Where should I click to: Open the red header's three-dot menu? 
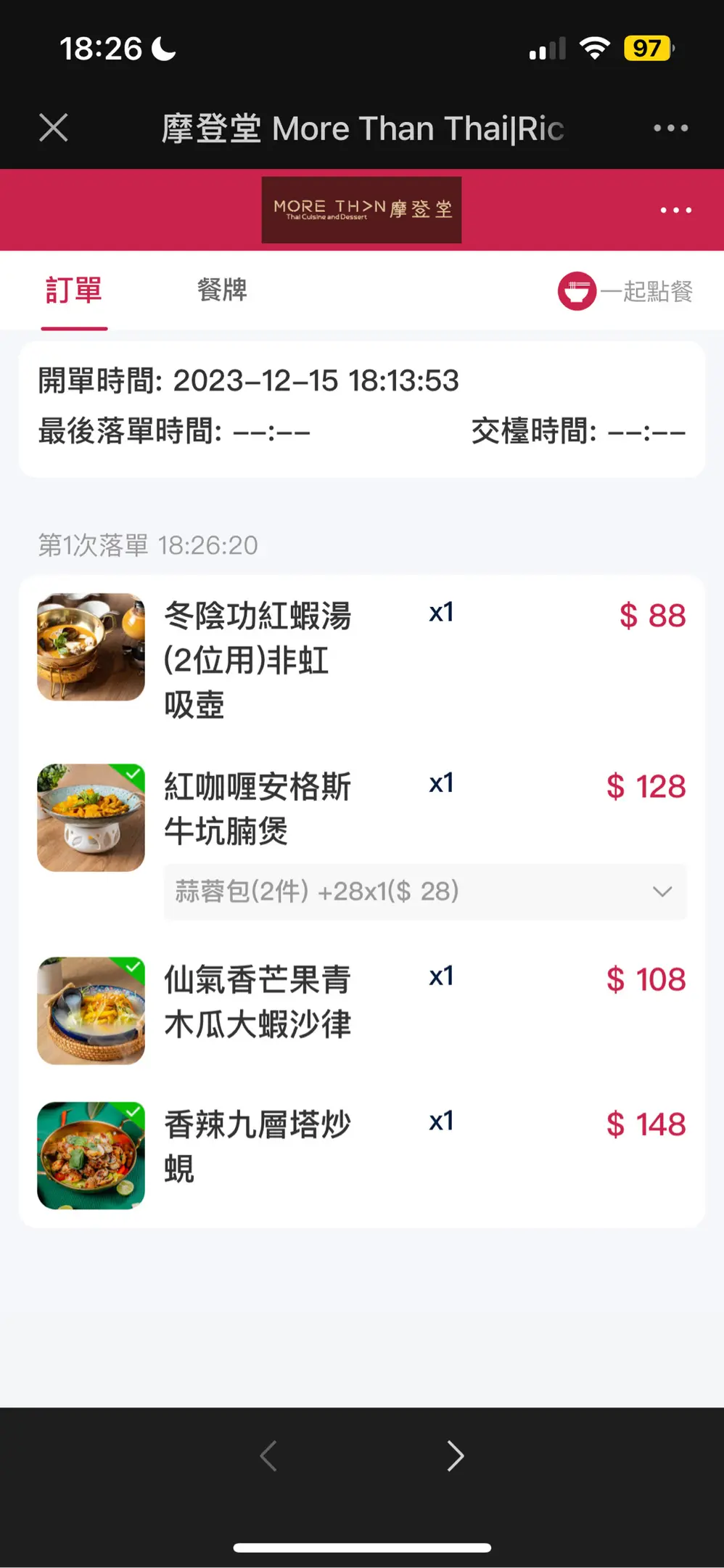coord(675,211)
